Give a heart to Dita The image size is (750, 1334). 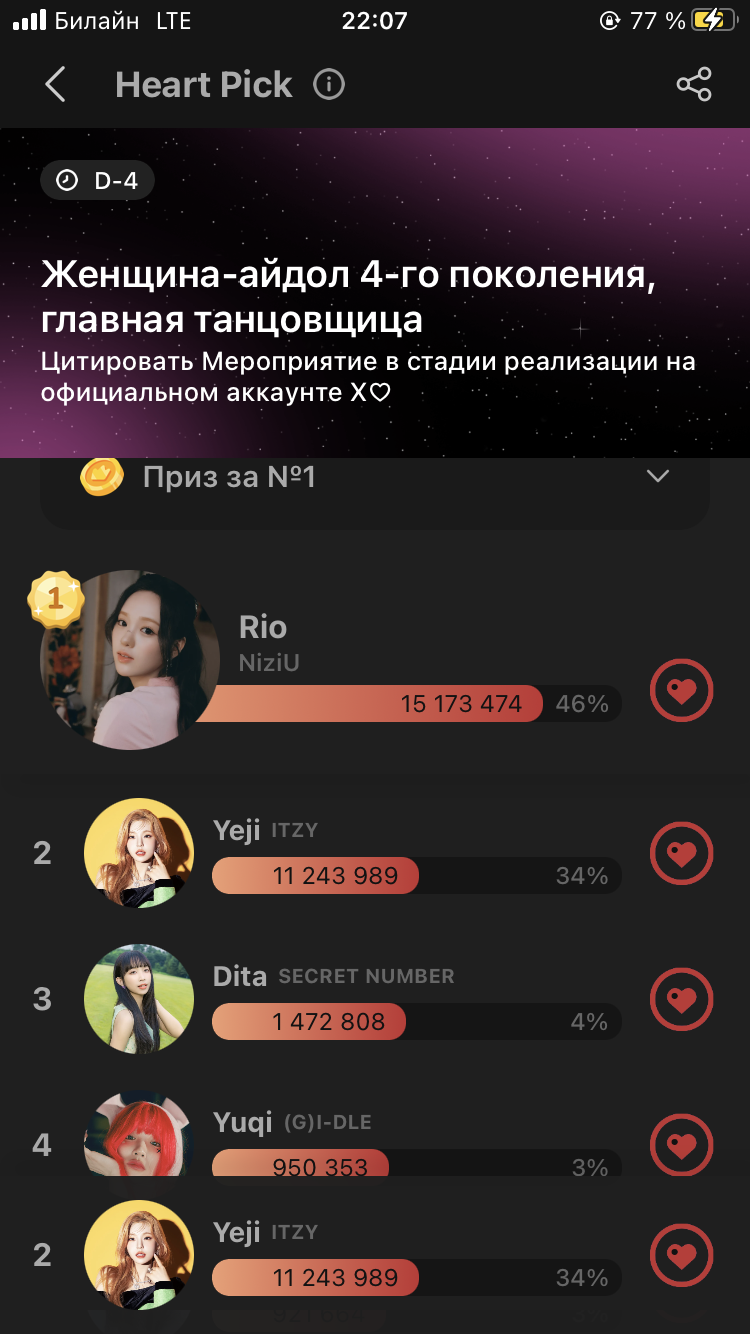(681, 999)
